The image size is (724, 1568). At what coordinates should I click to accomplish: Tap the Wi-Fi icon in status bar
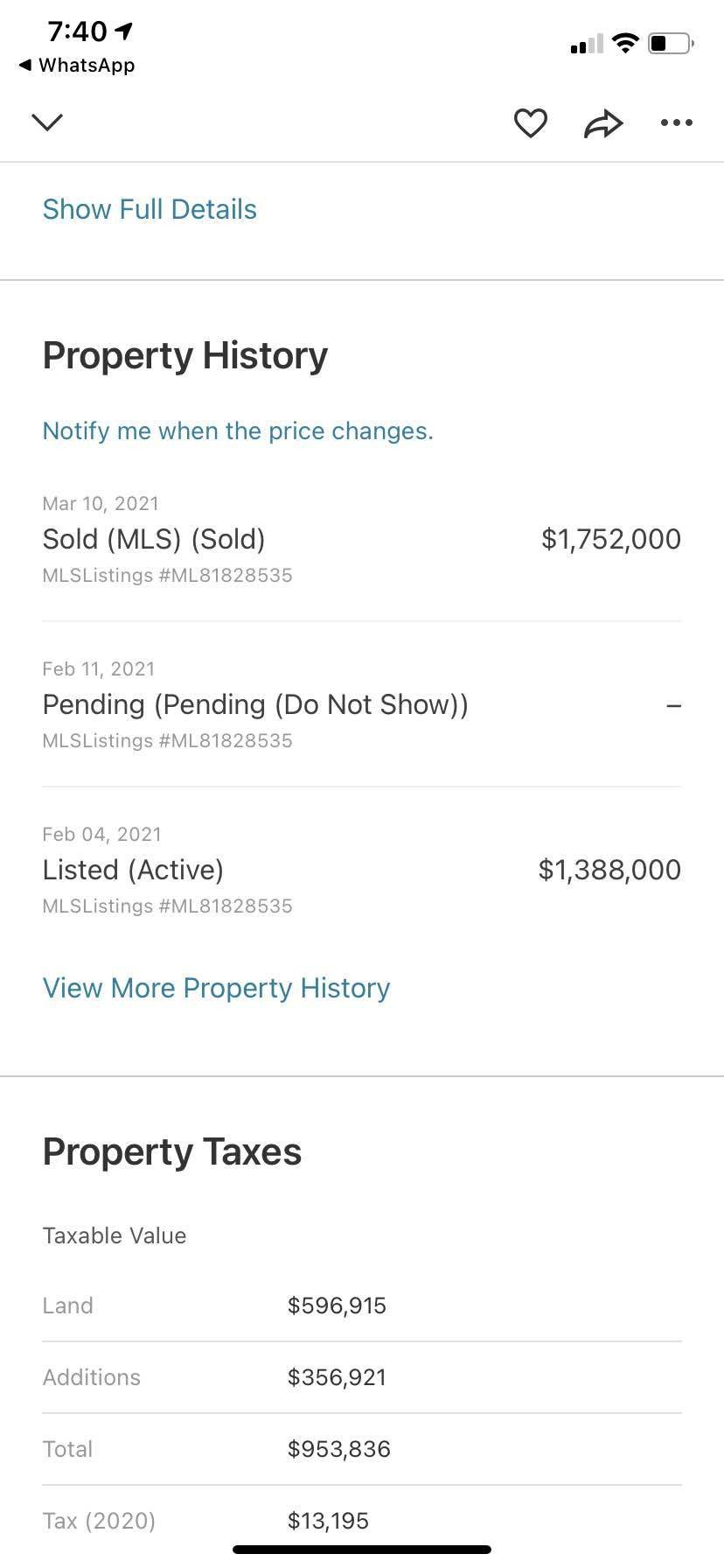click(626, 43)
